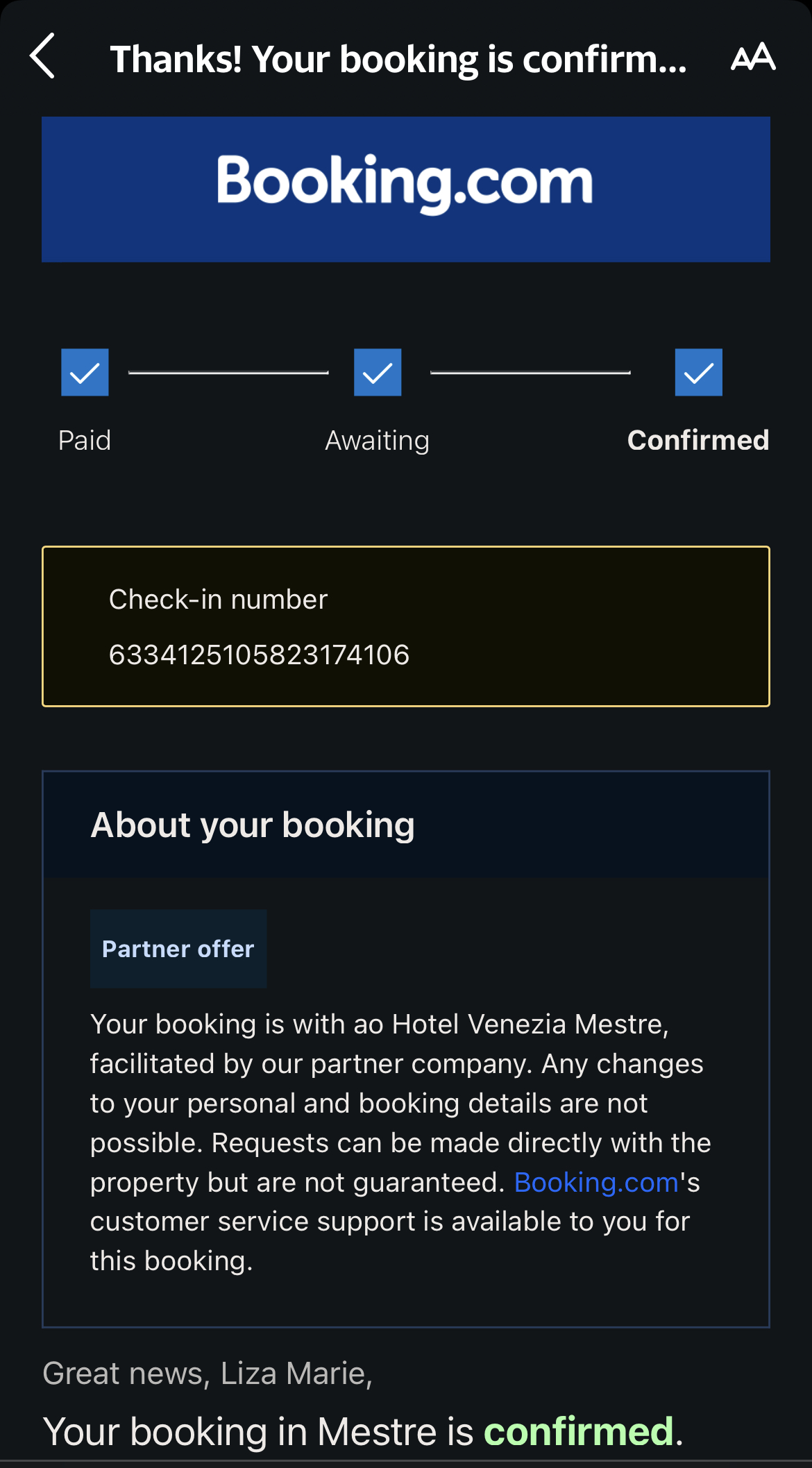Tap the greeting addressed to Liza Marie
The image size is (812, 1468).
click(208, 1372)
